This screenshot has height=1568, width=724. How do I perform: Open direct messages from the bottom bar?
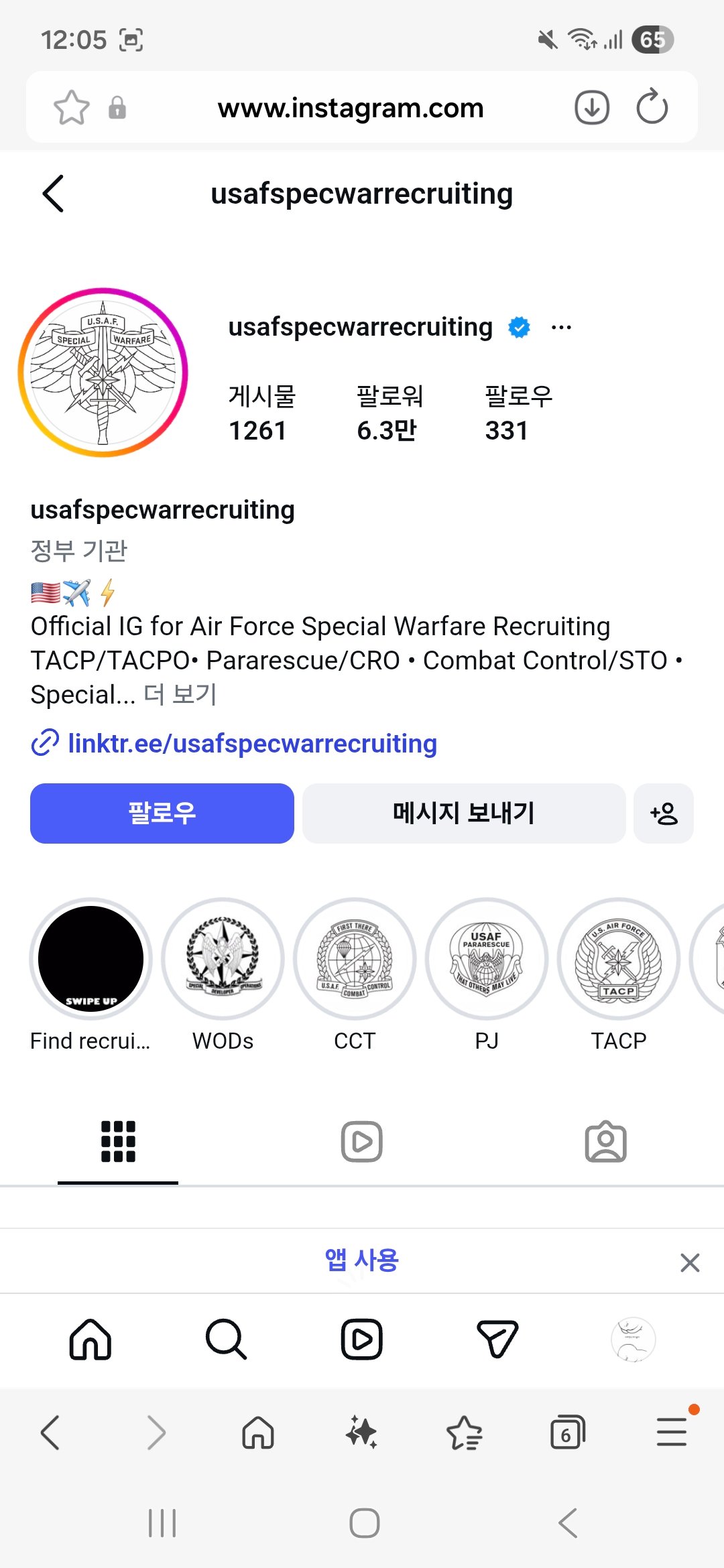[x=497, y=1340]
